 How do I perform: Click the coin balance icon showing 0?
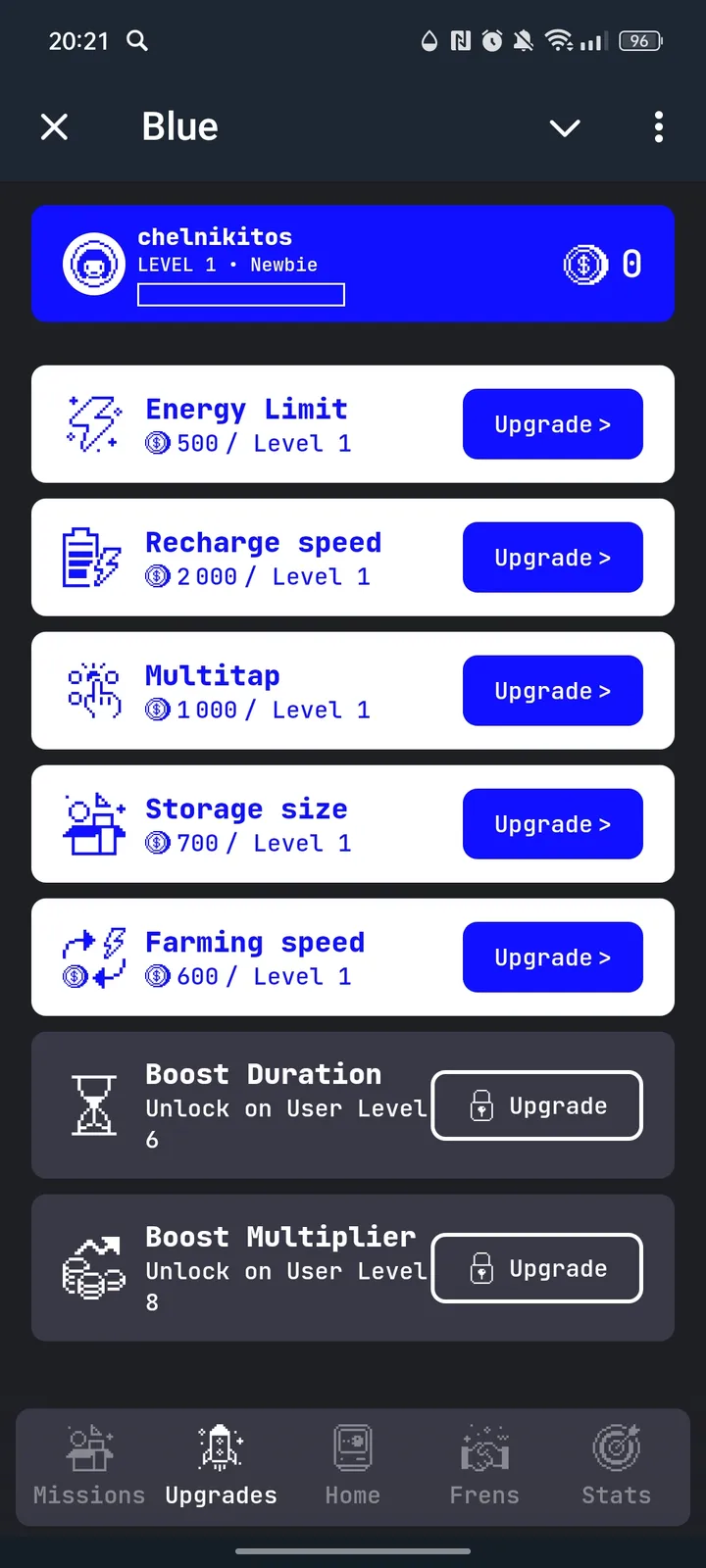(x=585, y=263)
